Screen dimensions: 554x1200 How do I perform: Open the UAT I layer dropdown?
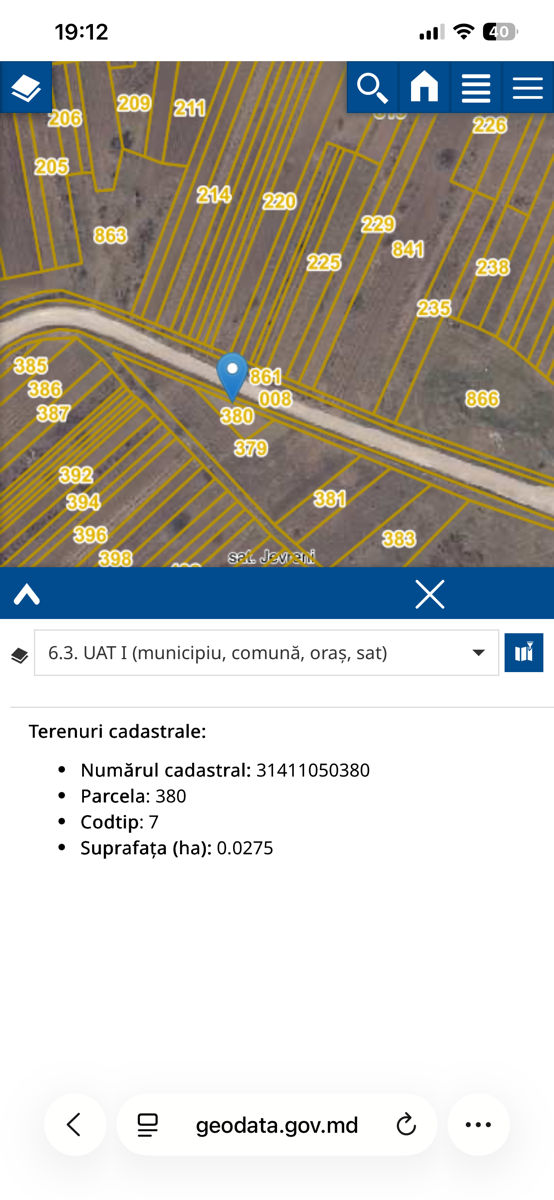(266, 653)
